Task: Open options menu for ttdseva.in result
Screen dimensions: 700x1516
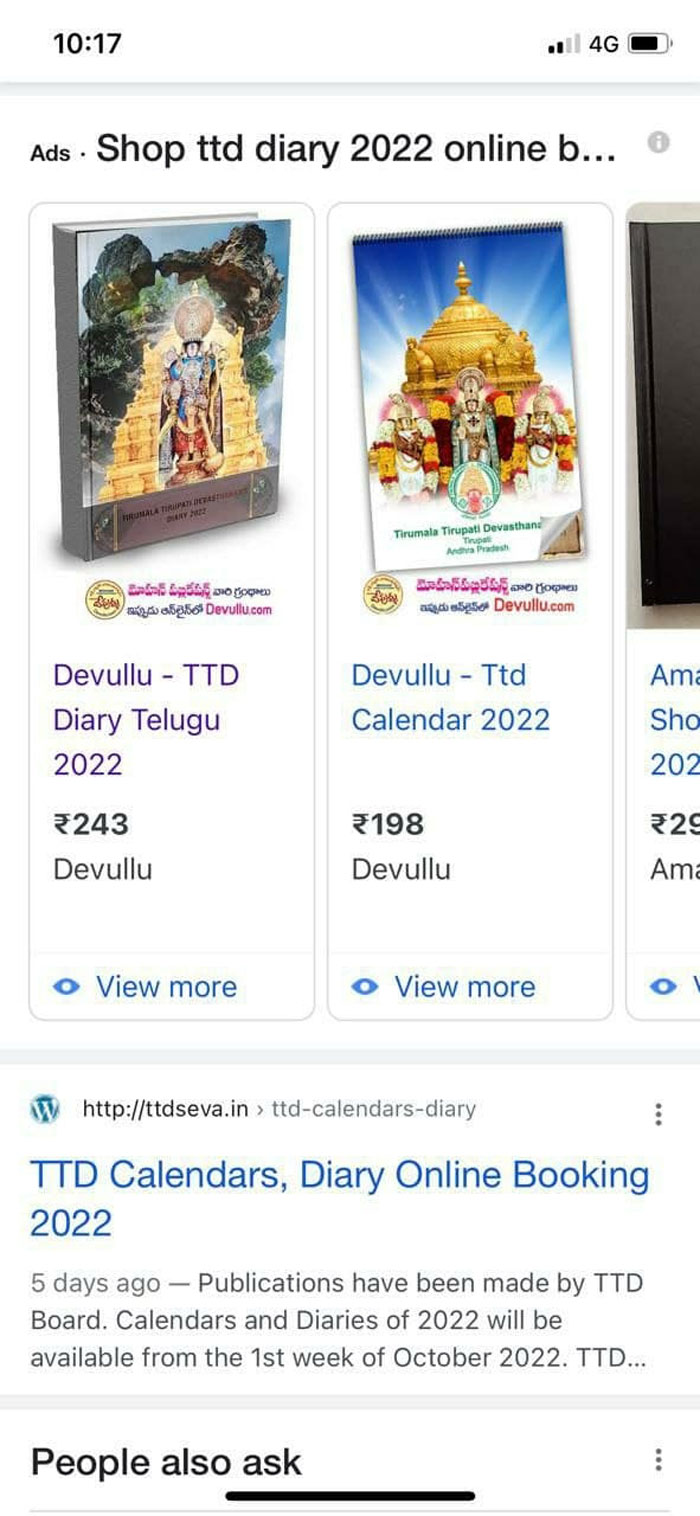Action: click(x=657, y=1114)
